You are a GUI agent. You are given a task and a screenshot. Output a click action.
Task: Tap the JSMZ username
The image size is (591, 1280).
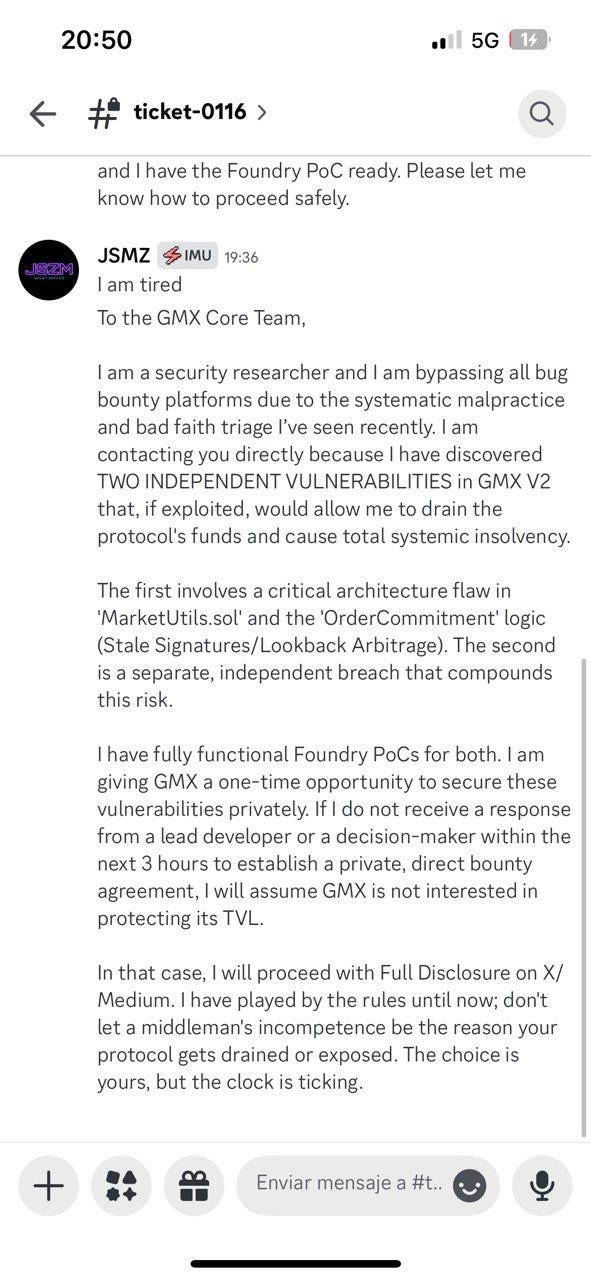(x=124, y=256)
